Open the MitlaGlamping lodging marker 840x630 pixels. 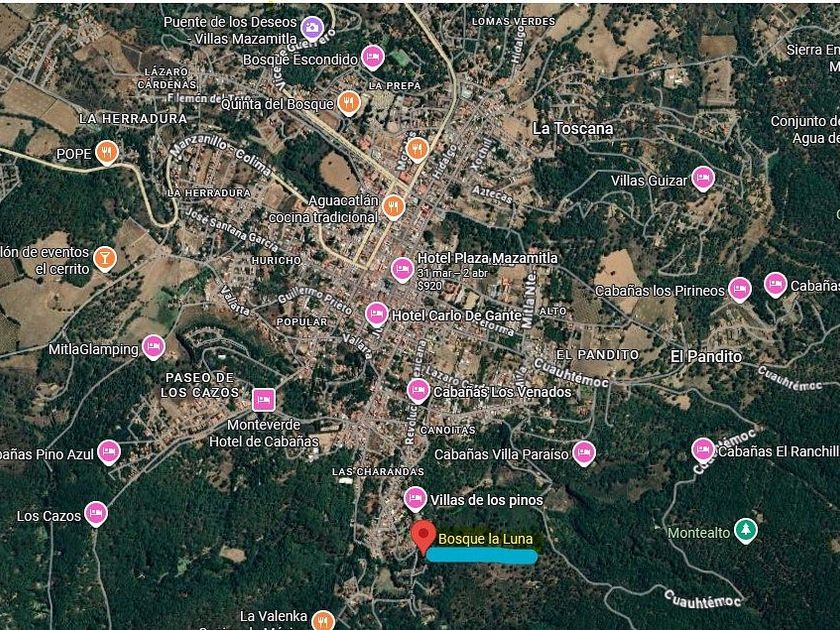point(154,347)
